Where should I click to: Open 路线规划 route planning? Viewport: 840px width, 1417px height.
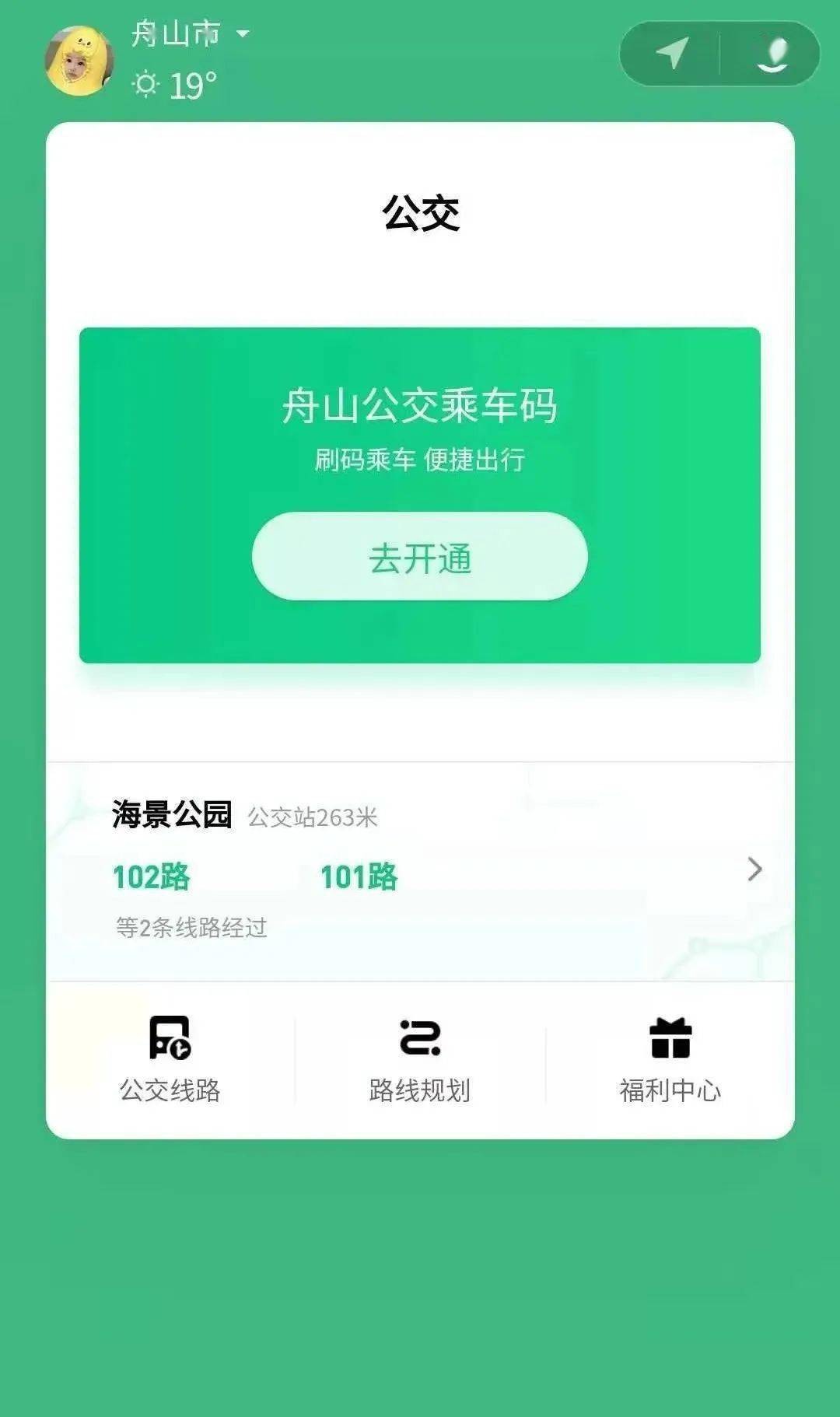420,1060
